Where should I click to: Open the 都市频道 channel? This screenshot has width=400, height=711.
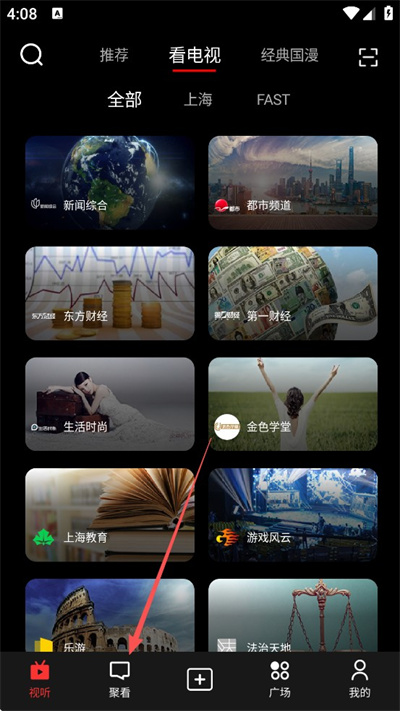click(x=293, y=183)
